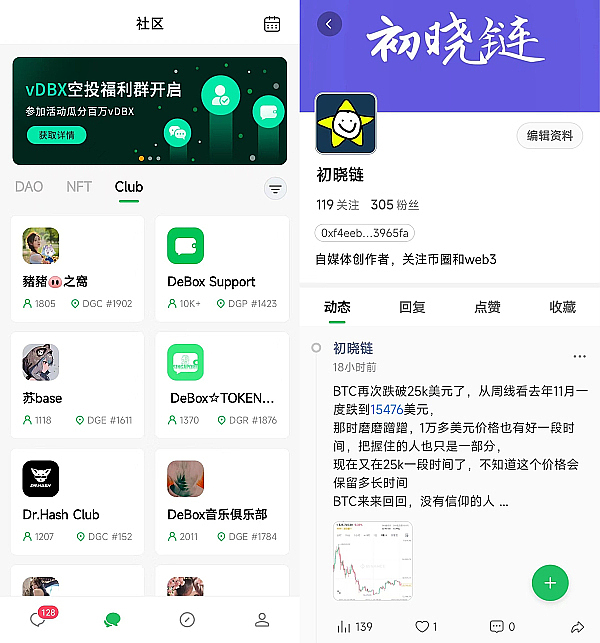600x643 pixels.
Task: Tap the 编辑资料 edit profile button
Action: (x=549, y=136)
